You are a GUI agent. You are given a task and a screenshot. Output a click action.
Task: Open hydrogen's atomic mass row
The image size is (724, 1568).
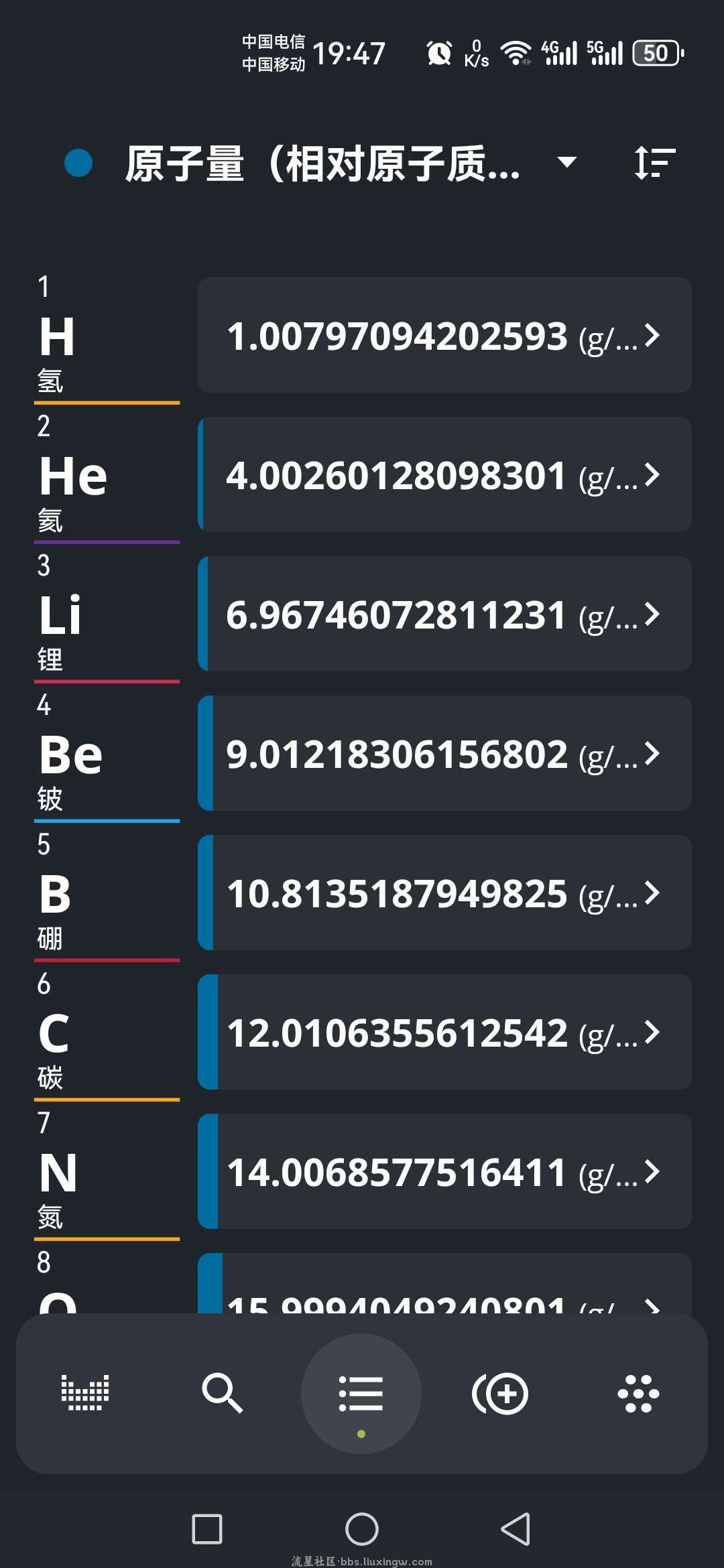click(444, 335)
